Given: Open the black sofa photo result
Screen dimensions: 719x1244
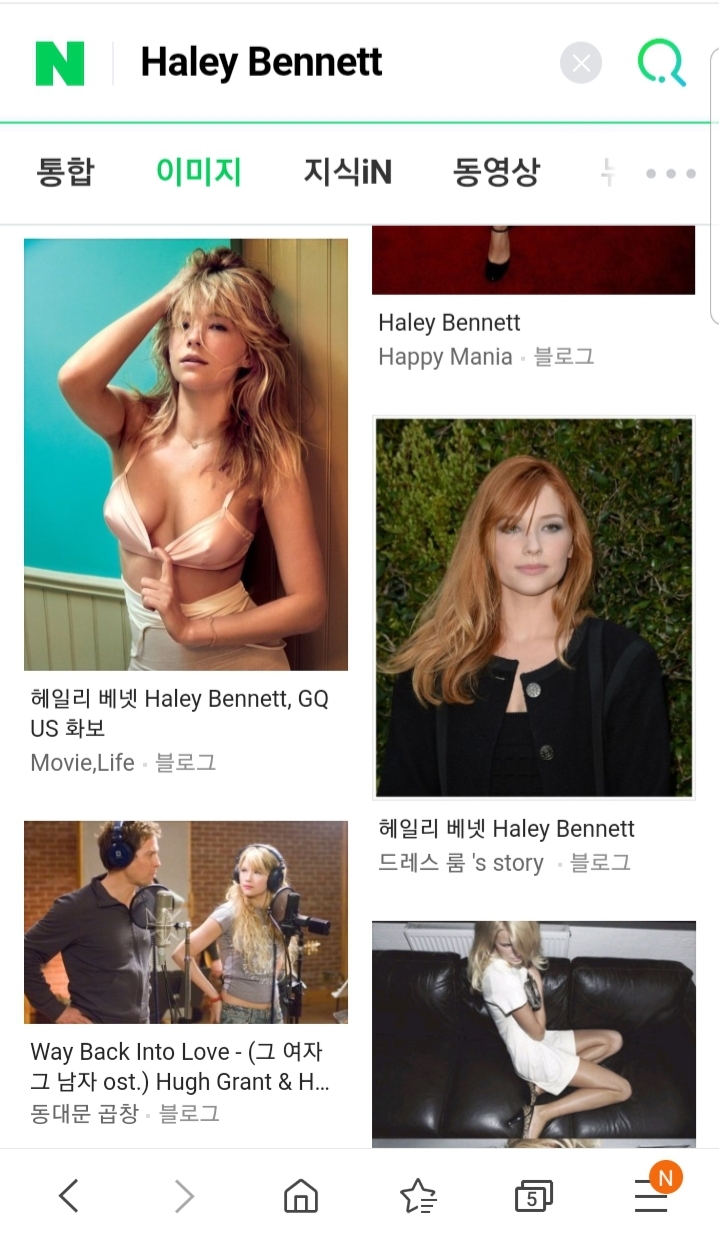Looking at the screenshot, I should point(534,1034).
